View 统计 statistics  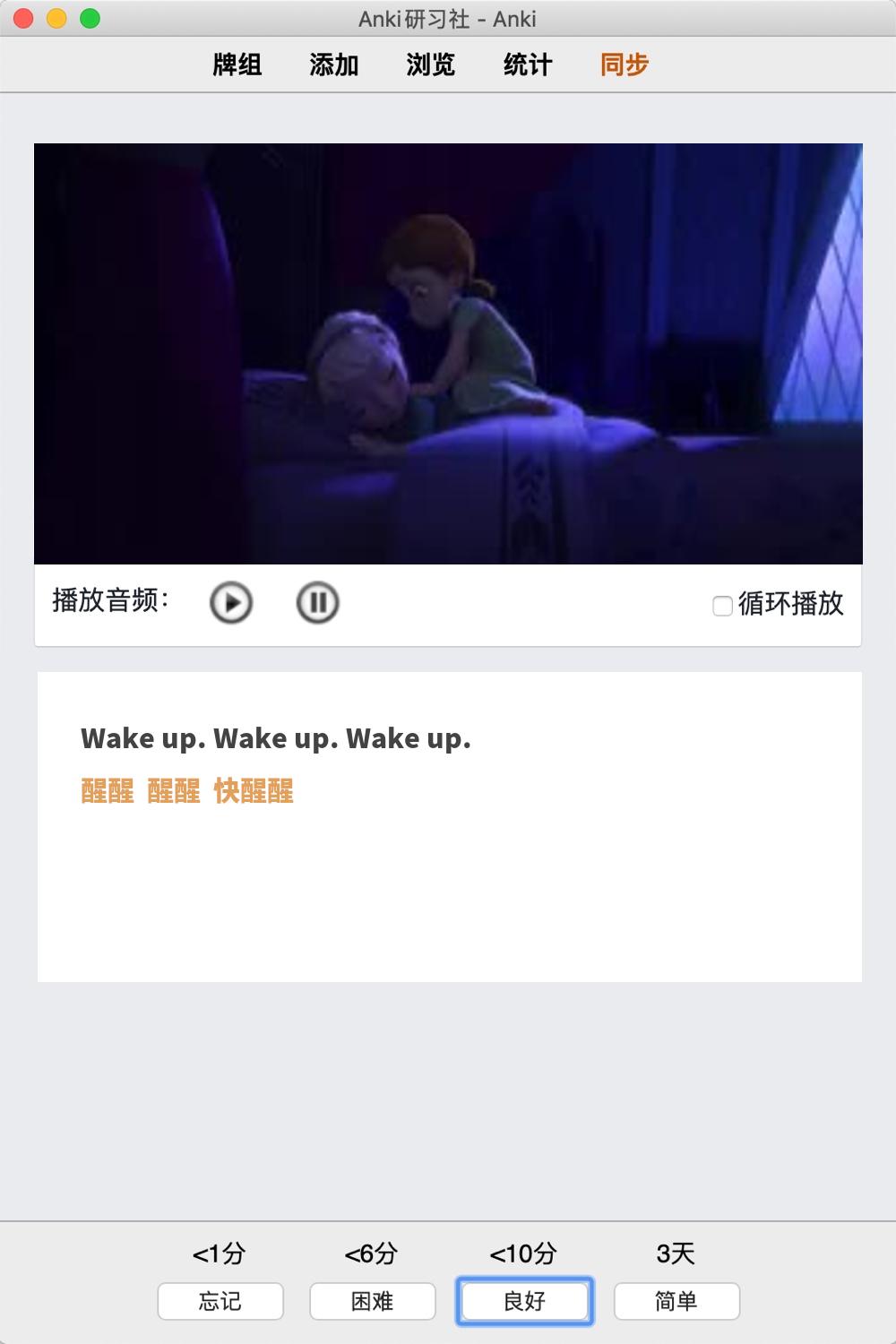pyautogui.click(x=528, y=65)
